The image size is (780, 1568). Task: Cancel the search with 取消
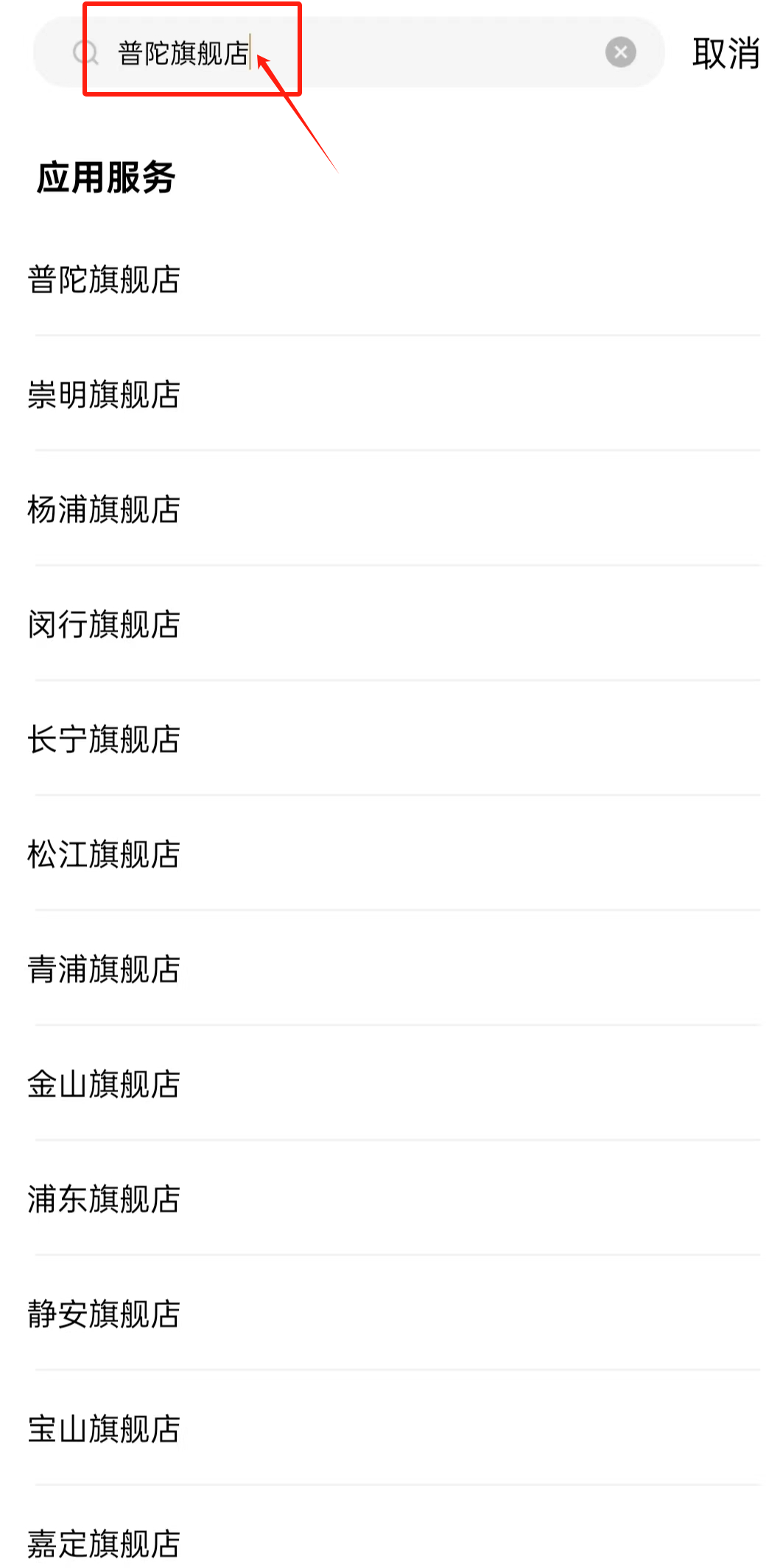725,54
